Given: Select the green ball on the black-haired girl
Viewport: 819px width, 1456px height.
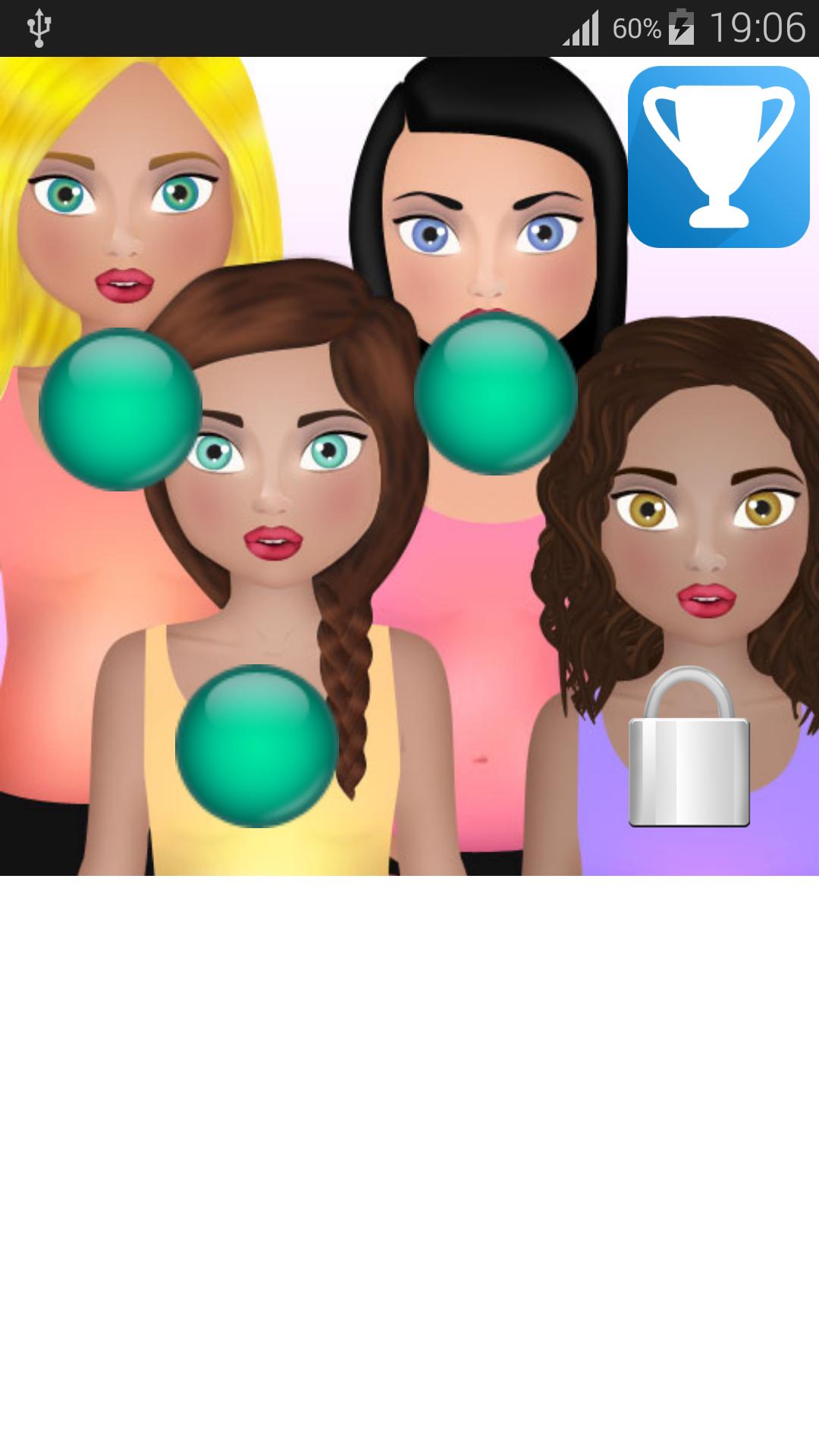Looking at the screenshot, I should (x=495, y=394).
